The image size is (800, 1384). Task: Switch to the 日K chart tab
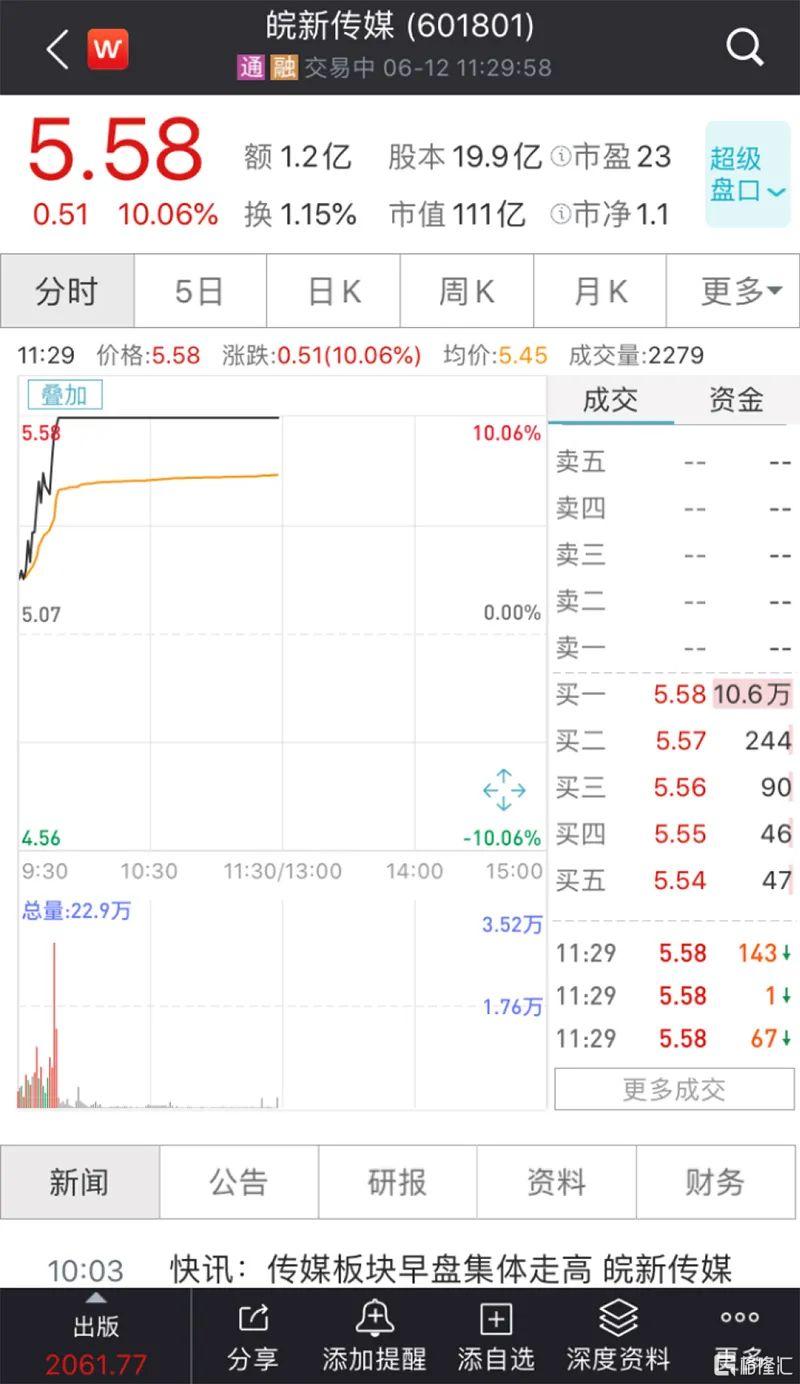point(333,291)
